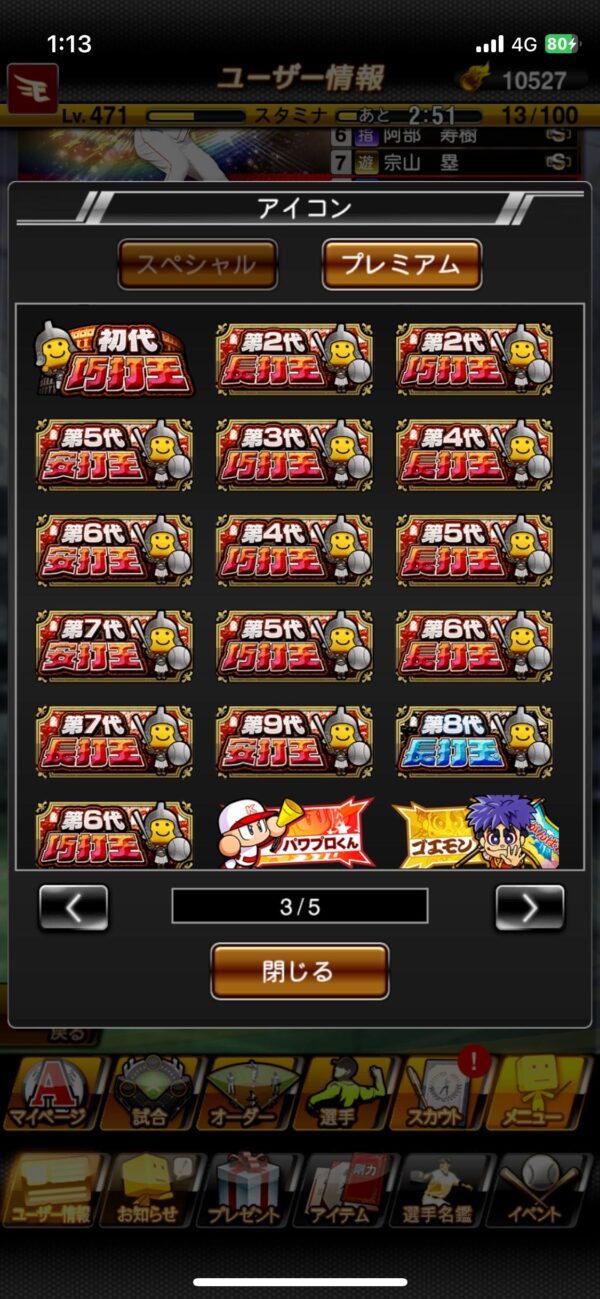Go to the next icon page
Screen dimensions: 600x1299
click(529, 907)
